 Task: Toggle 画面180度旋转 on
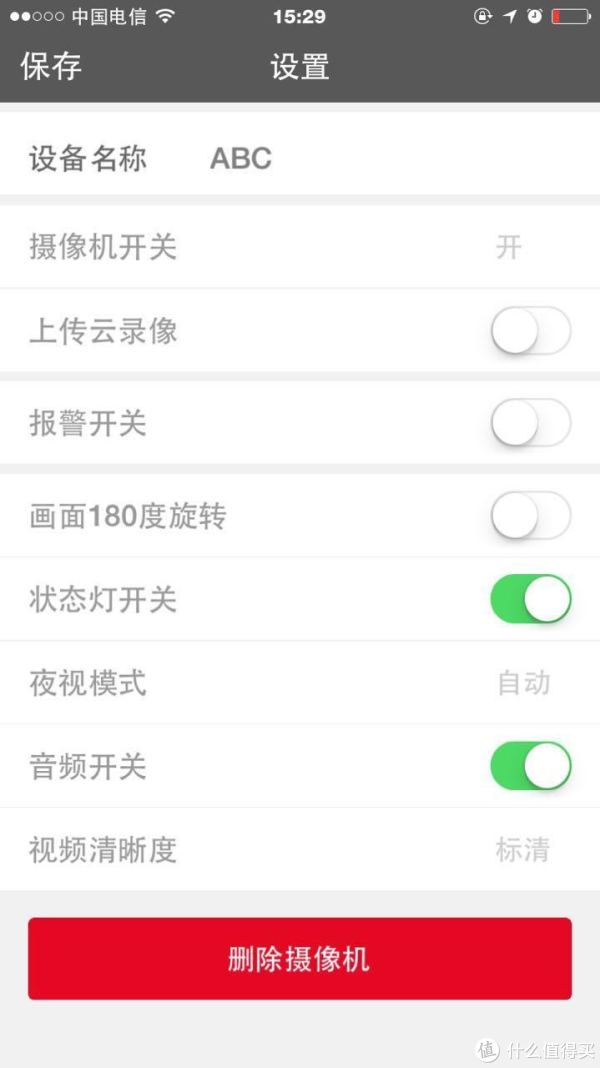(531, 516)
